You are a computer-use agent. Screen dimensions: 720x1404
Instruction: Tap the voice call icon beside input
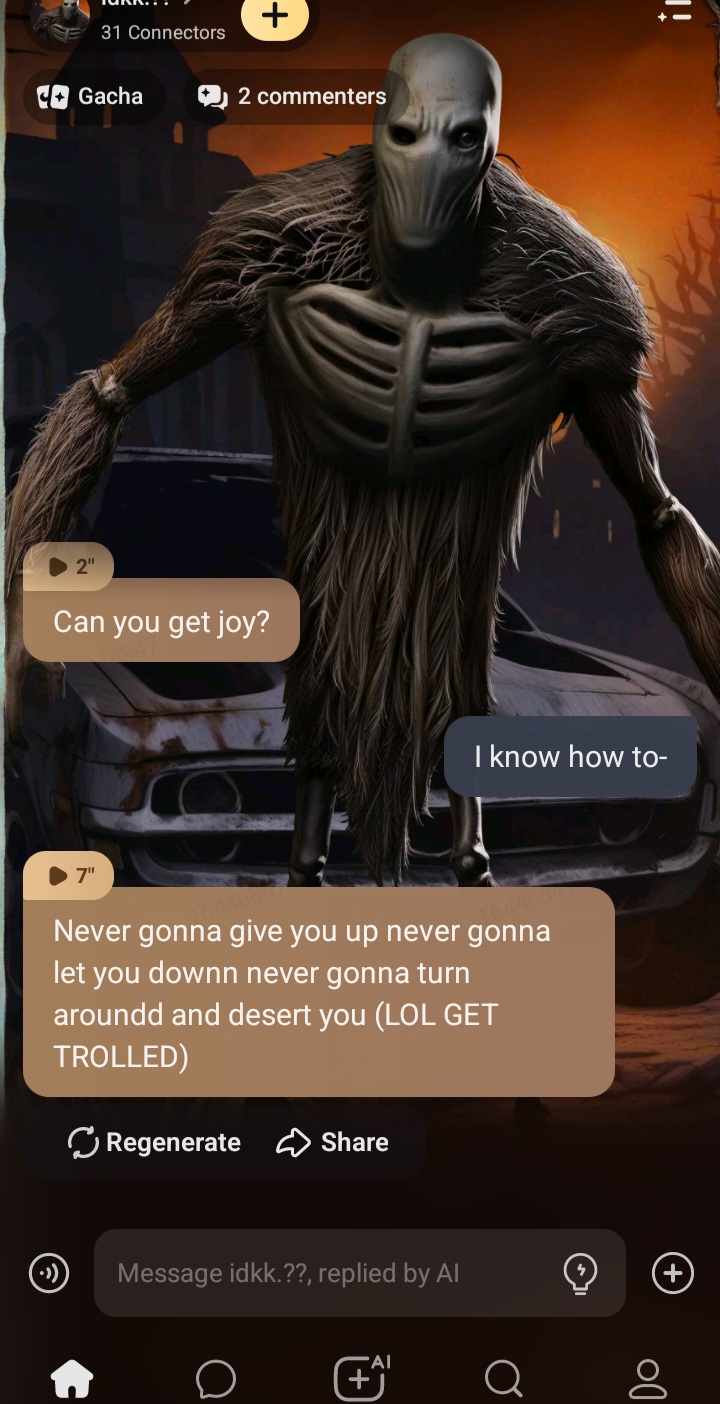tap(48, 1273)
